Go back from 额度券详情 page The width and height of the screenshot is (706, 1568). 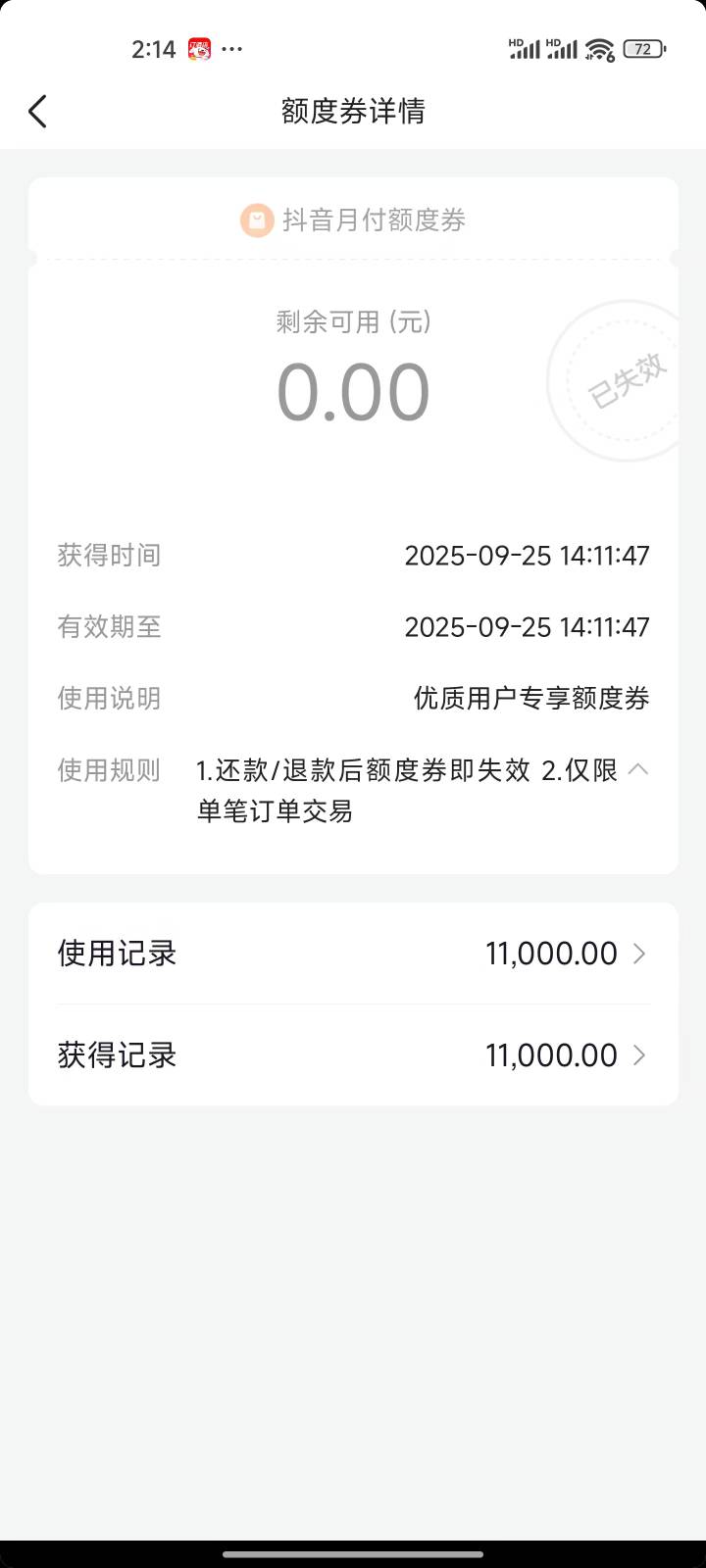coord(37,112)
